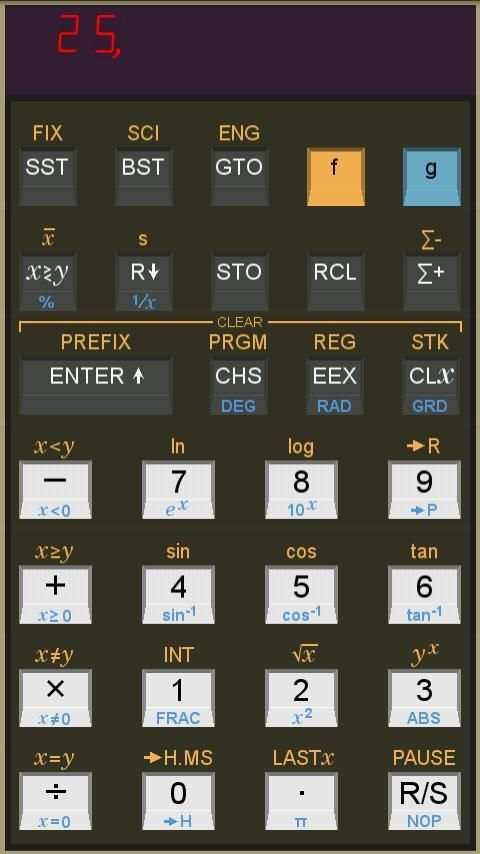Screen dimensions: 480x854
Task: Tap the RCL key
Action: pyautogui.click(x=336, y=282)
